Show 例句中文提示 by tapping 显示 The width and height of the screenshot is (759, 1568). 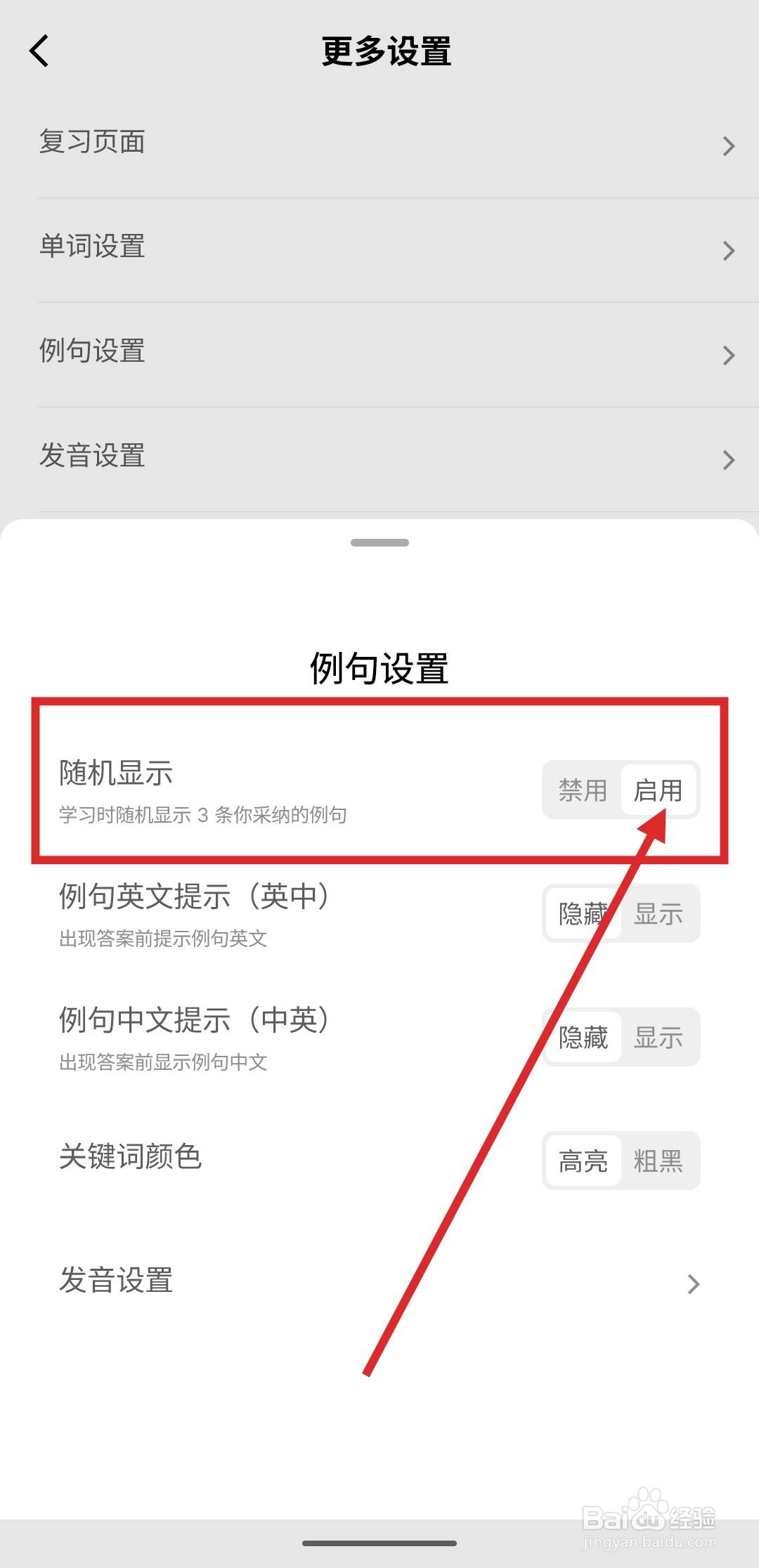tap(659, 1037)
